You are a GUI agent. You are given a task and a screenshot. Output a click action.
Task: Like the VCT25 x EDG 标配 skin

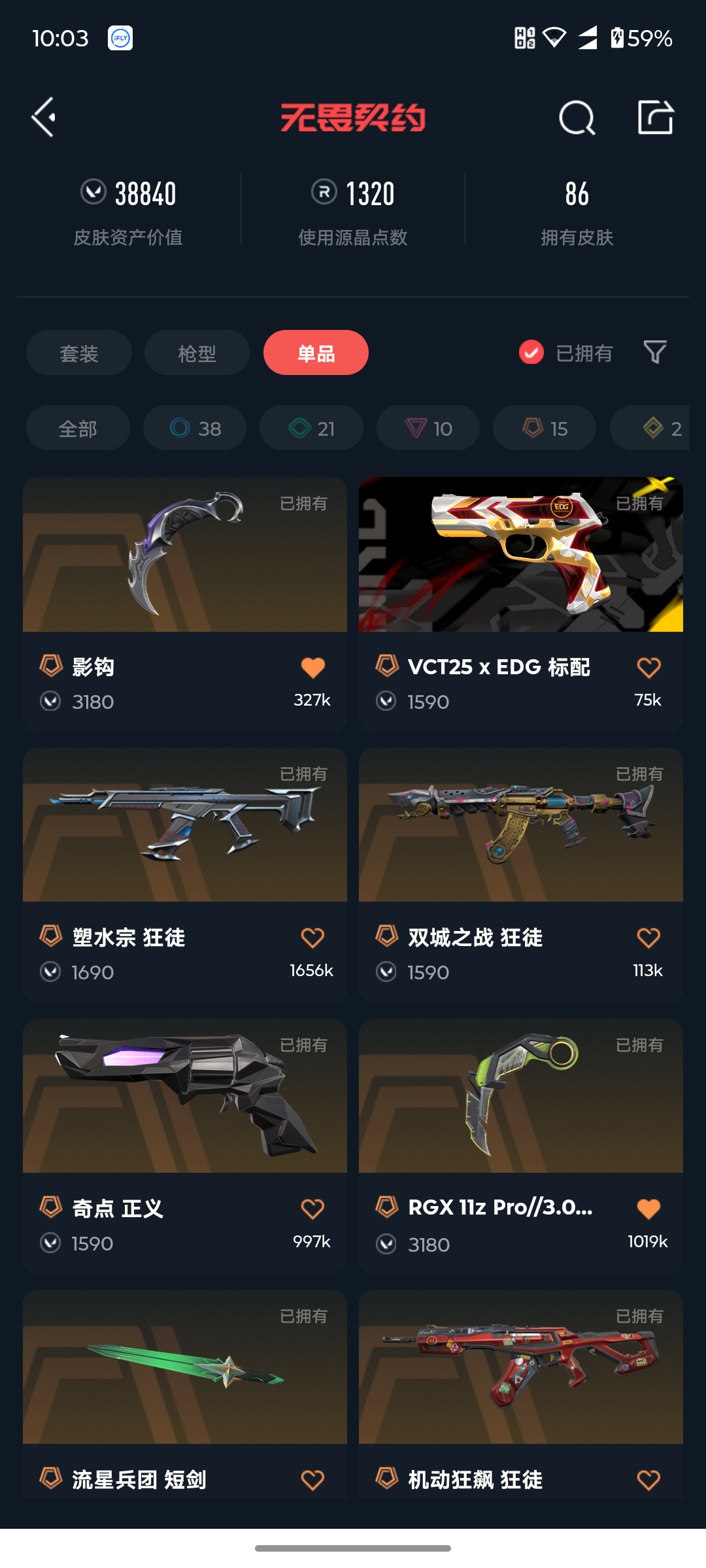pyautogui.click(x=648, y=668)
